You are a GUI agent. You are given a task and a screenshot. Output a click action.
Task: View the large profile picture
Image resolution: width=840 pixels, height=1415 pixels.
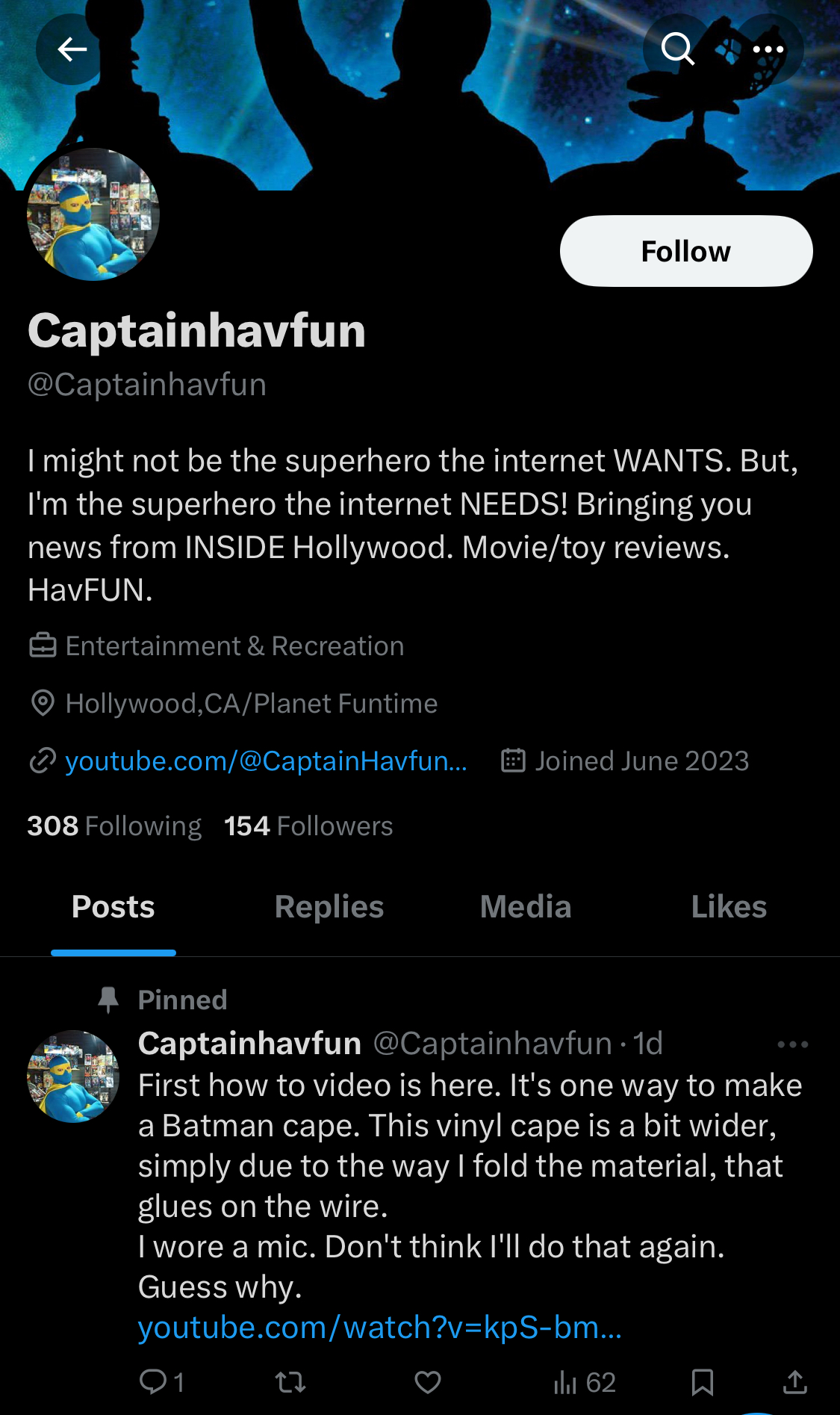[93, 214]
